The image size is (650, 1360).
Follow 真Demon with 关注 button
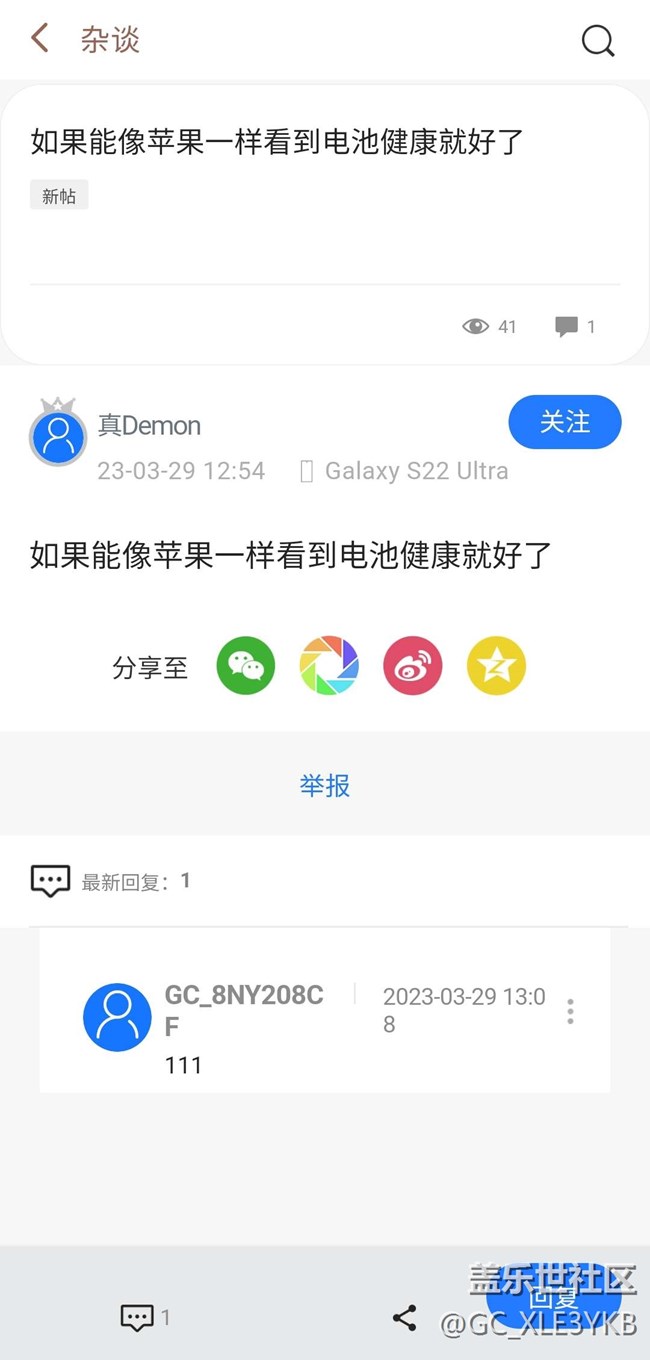coord(565,422)
